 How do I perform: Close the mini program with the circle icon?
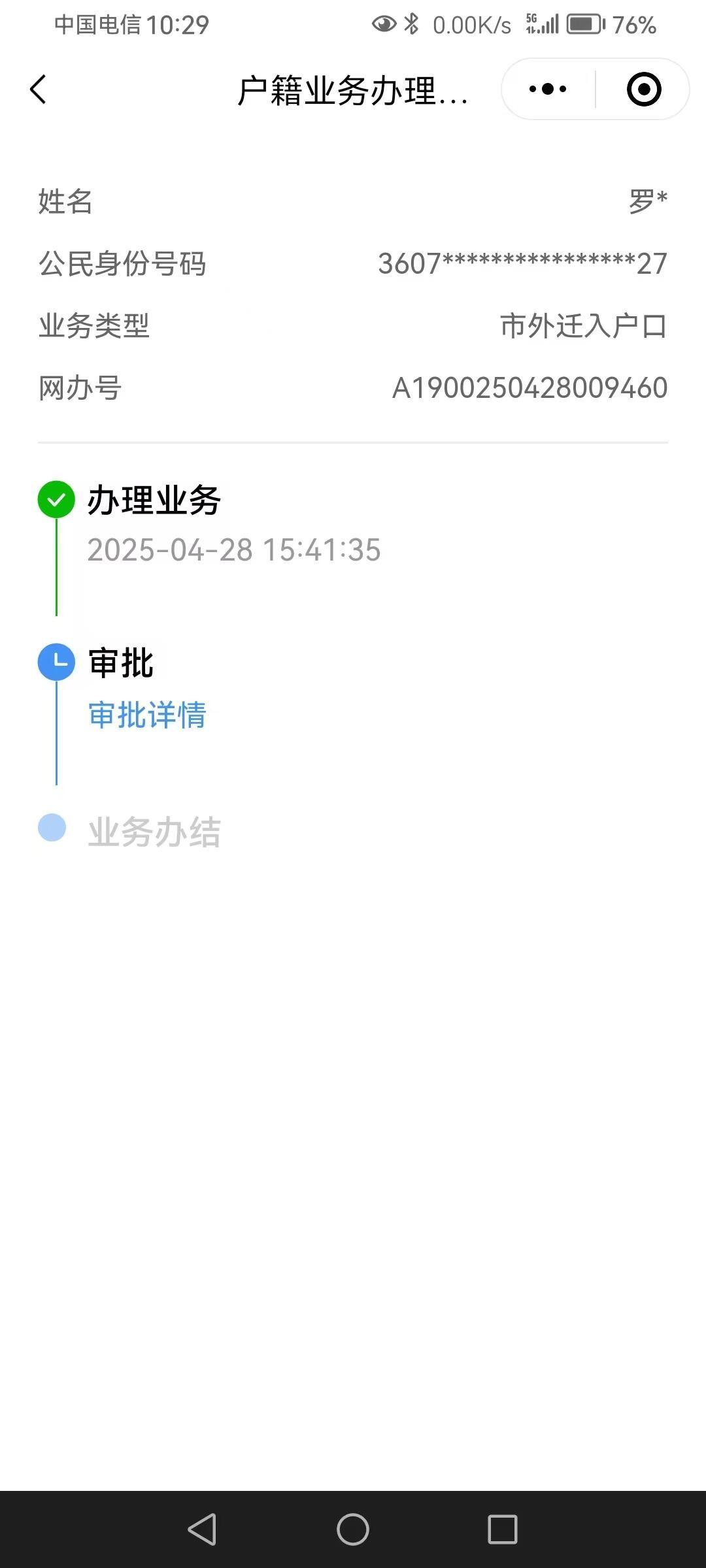(644, 89)
